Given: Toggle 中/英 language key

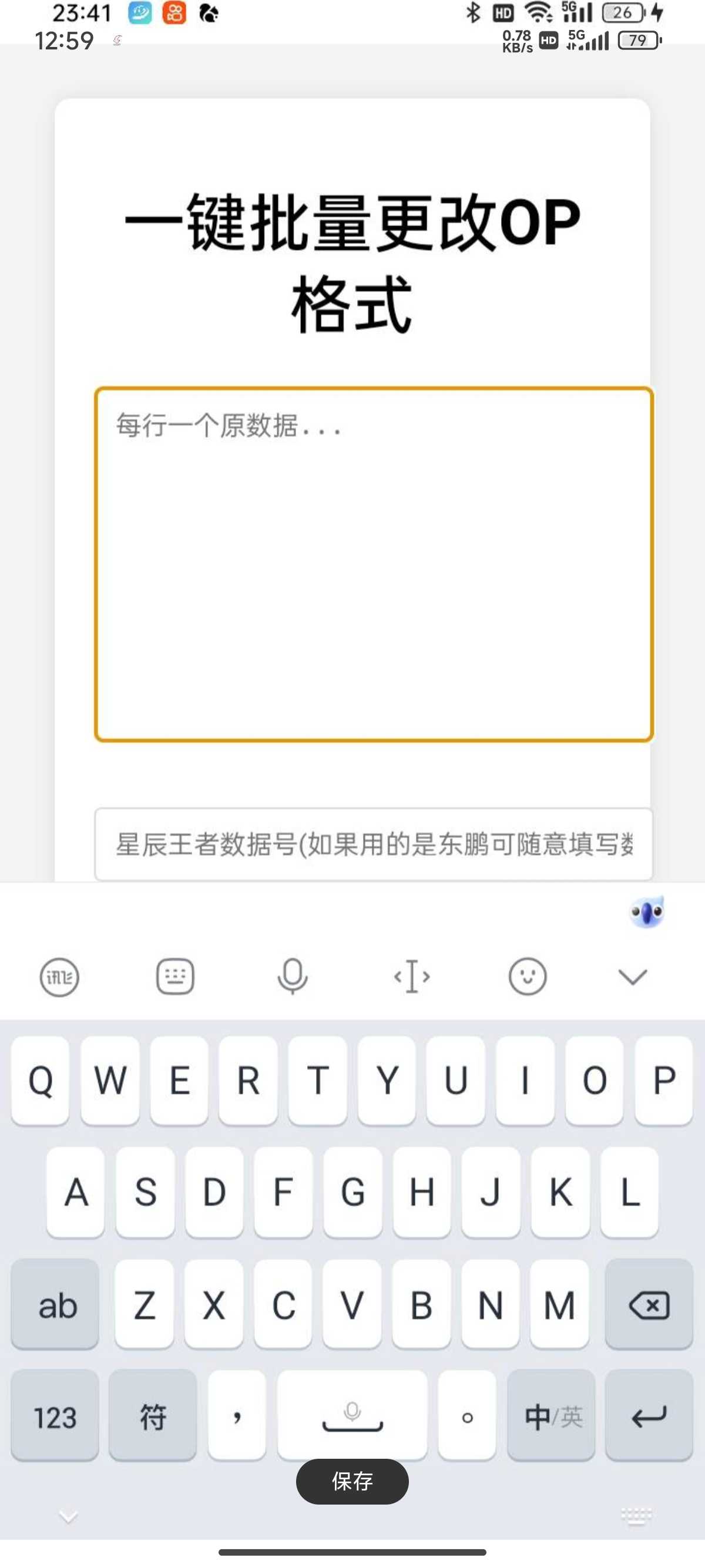Looking at the screenshot, I should [552, 1417].
